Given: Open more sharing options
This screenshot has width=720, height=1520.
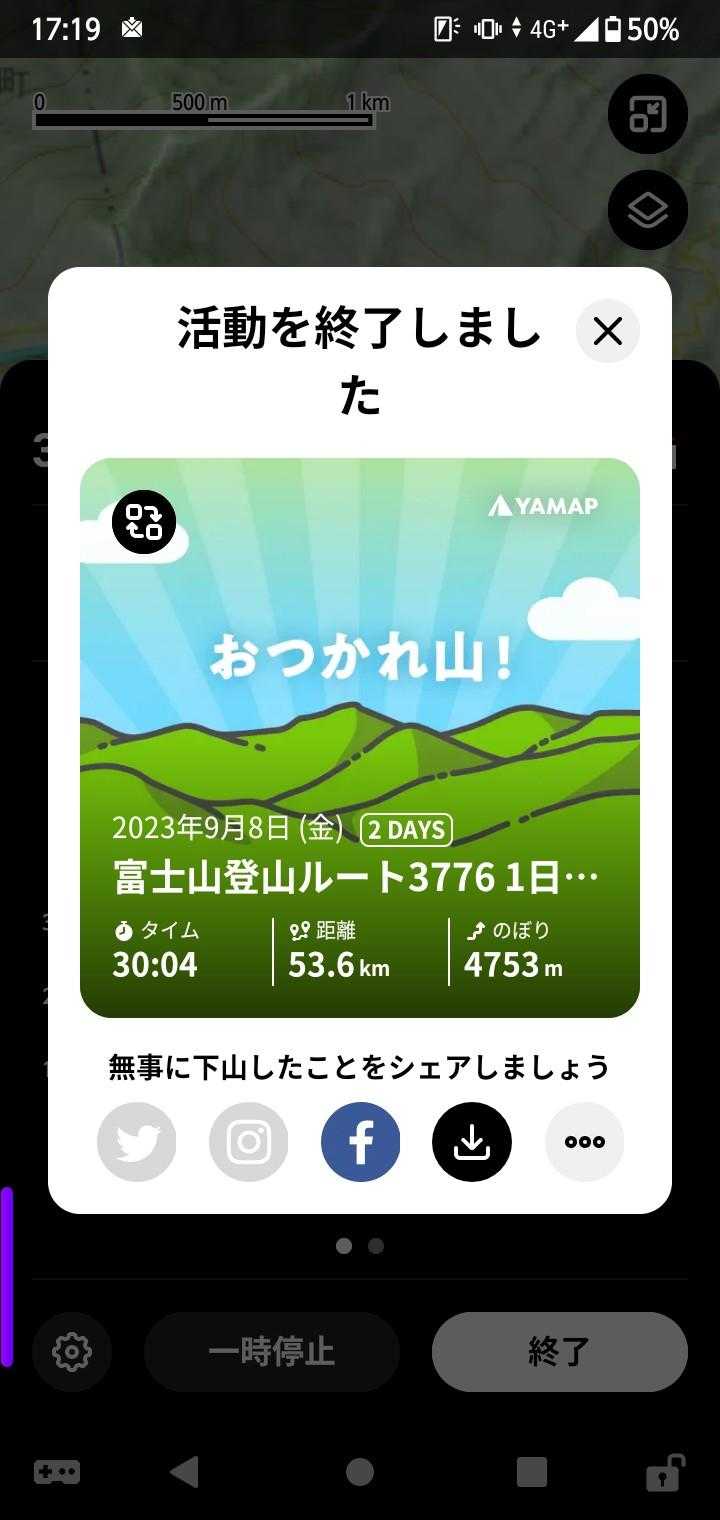Looking at the screenshot, I should coord(584,1143).
